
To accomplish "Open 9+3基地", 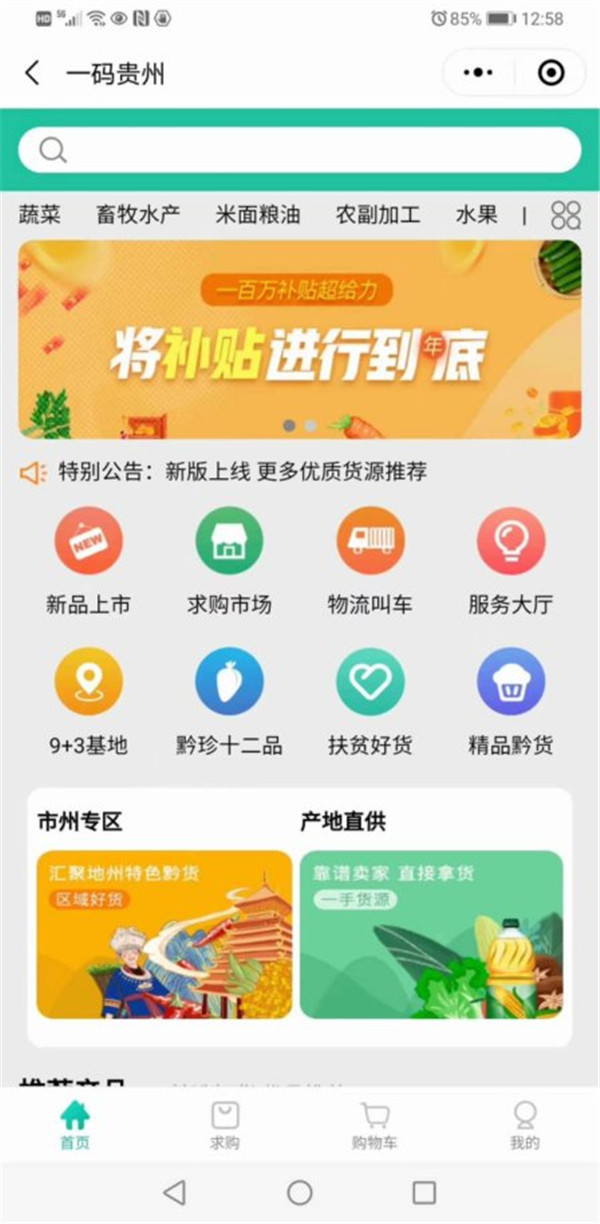I will click(88, 700).
